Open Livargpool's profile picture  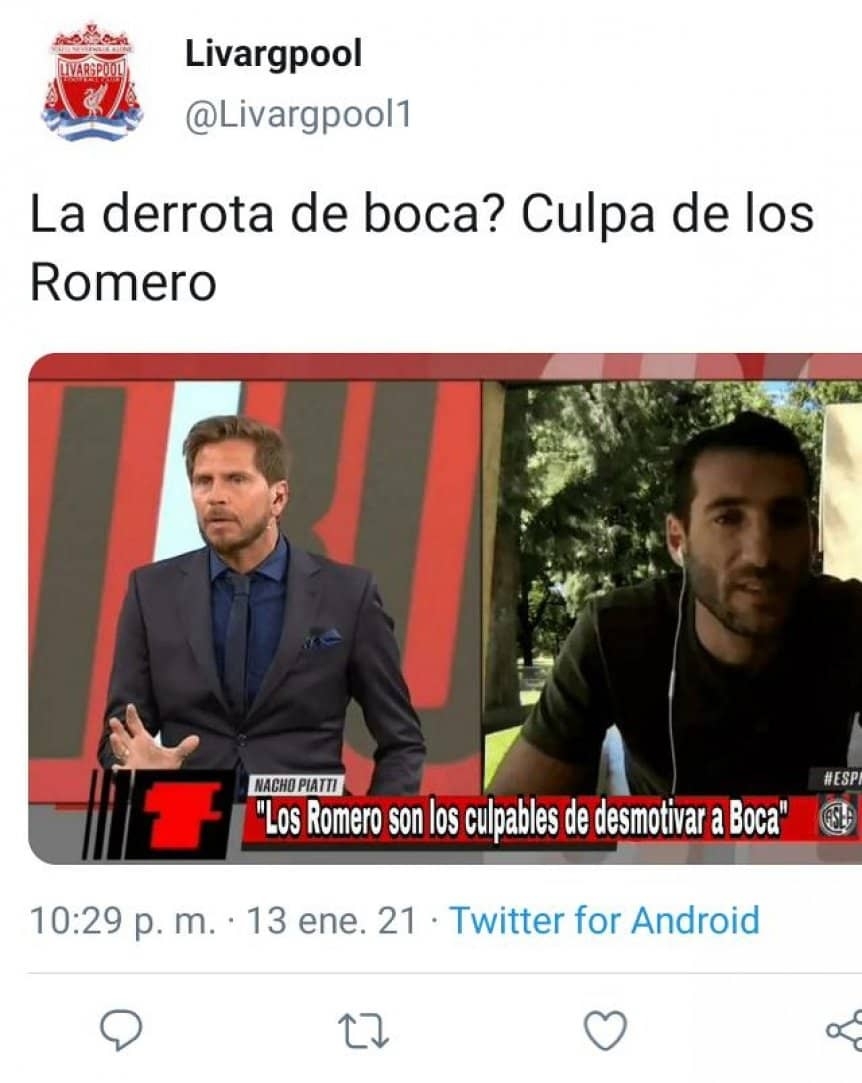point(91,83)
